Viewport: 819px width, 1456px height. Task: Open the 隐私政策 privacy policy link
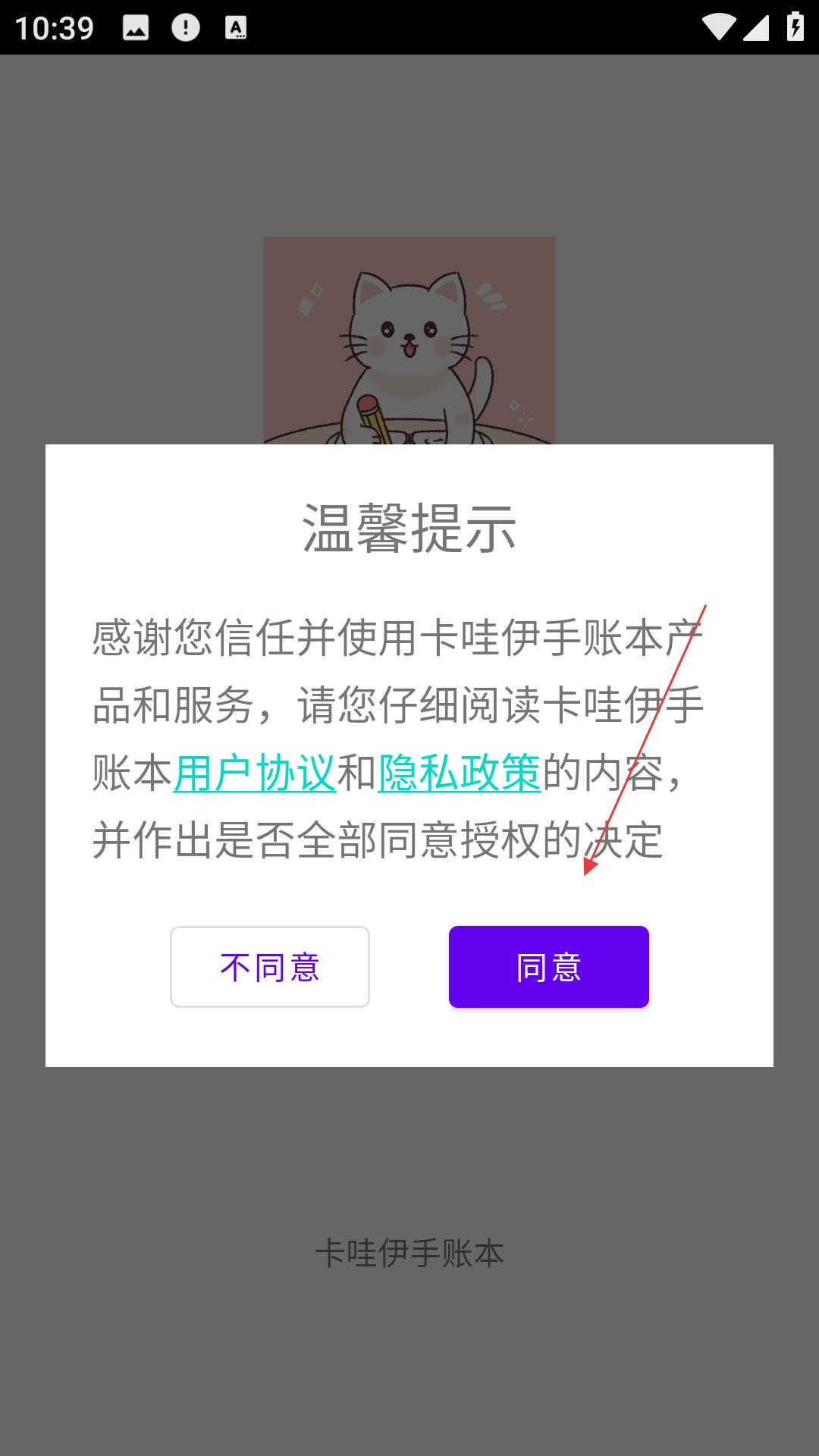tap(460, 773)
